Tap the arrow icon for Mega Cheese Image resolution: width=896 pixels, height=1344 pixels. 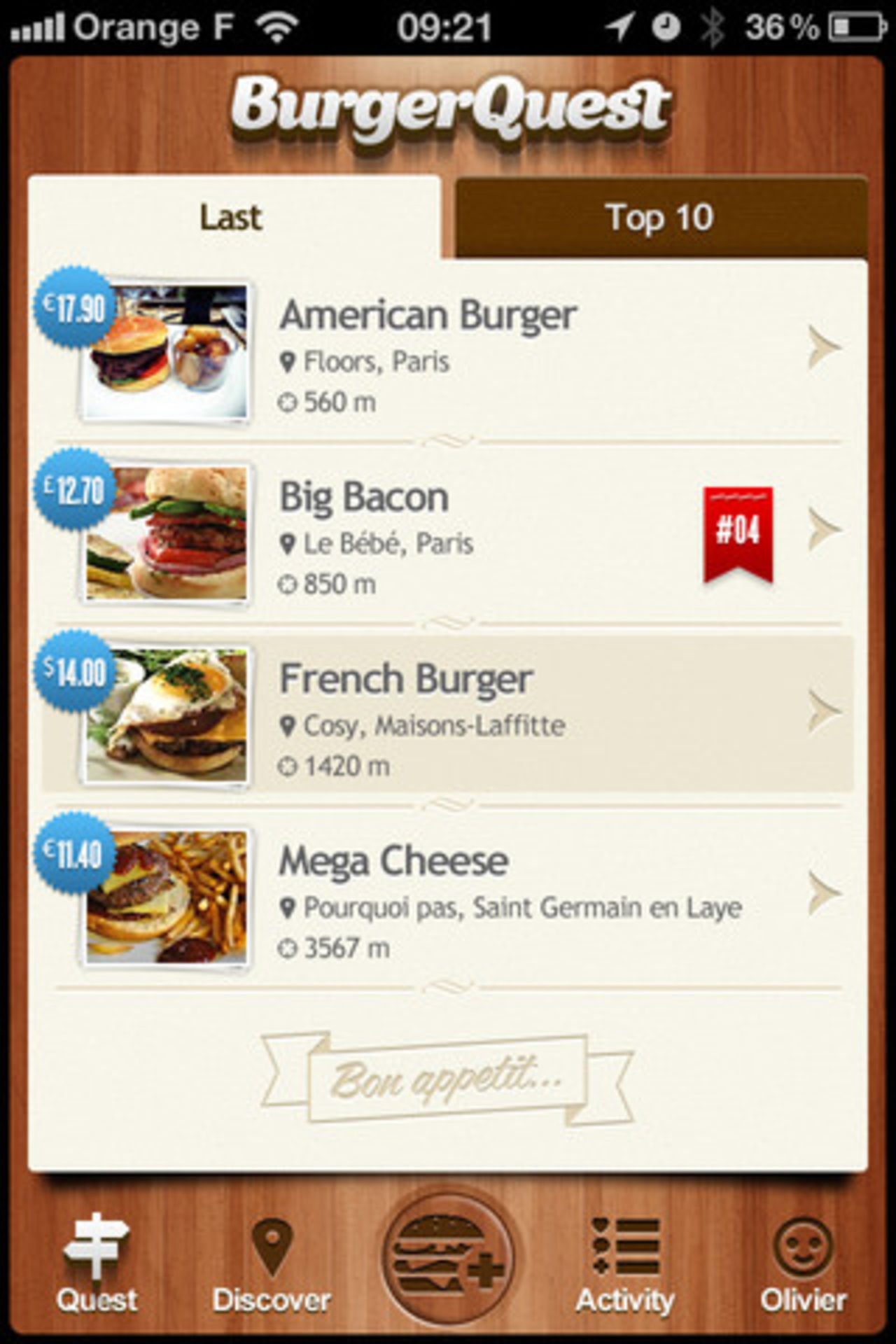823,893
